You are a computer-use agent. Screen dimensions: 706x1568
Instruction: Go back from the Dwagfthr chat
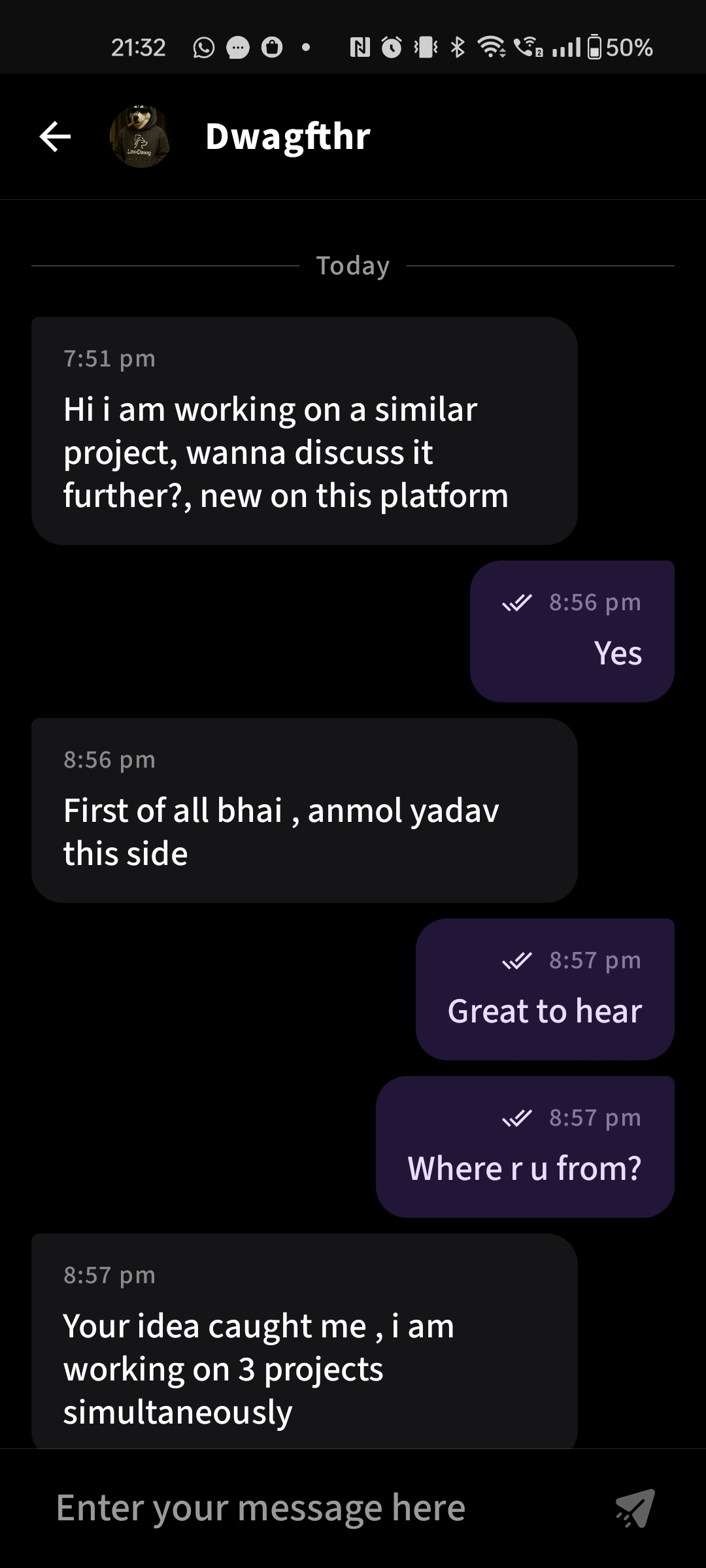point(56,137)
